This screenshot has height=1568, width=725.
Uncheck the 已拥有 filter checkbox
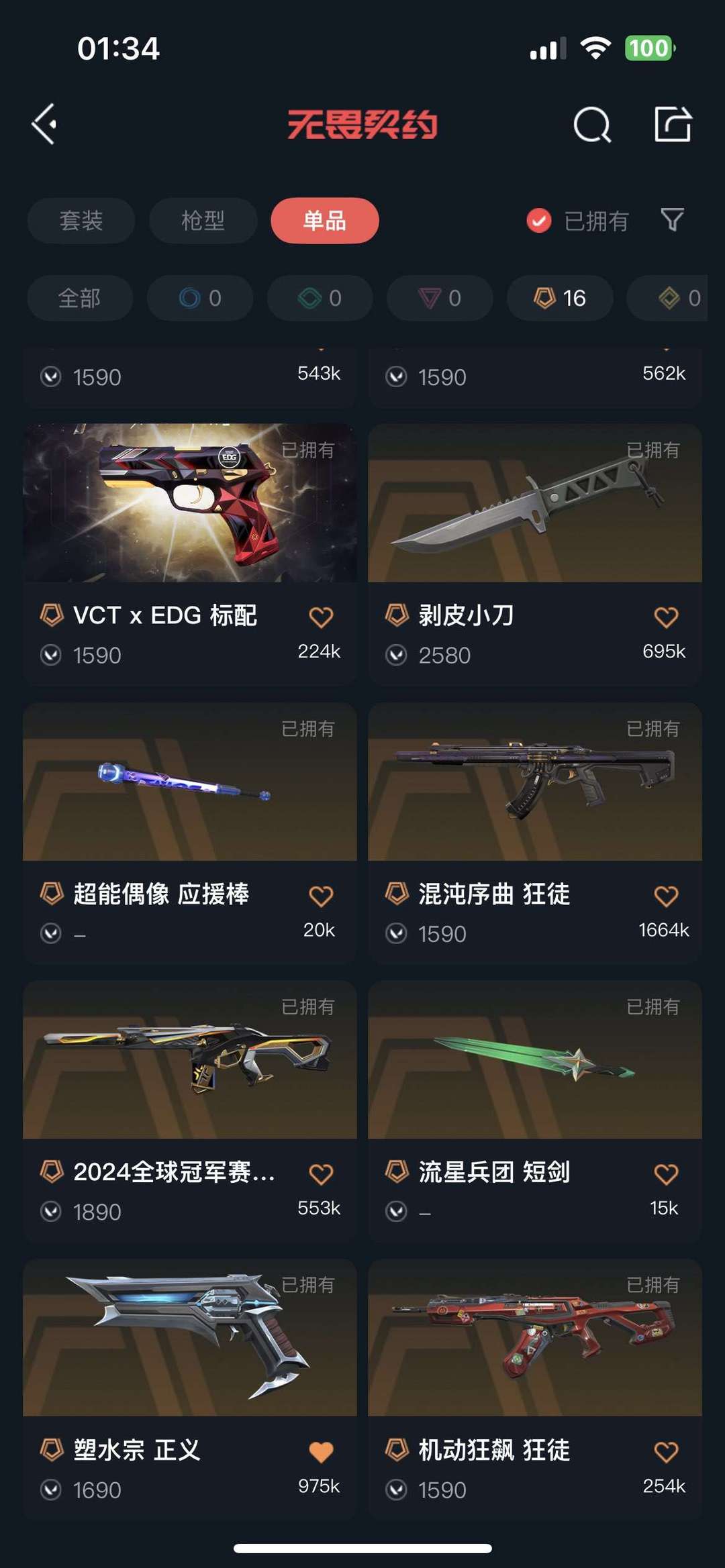coord(539,220)
